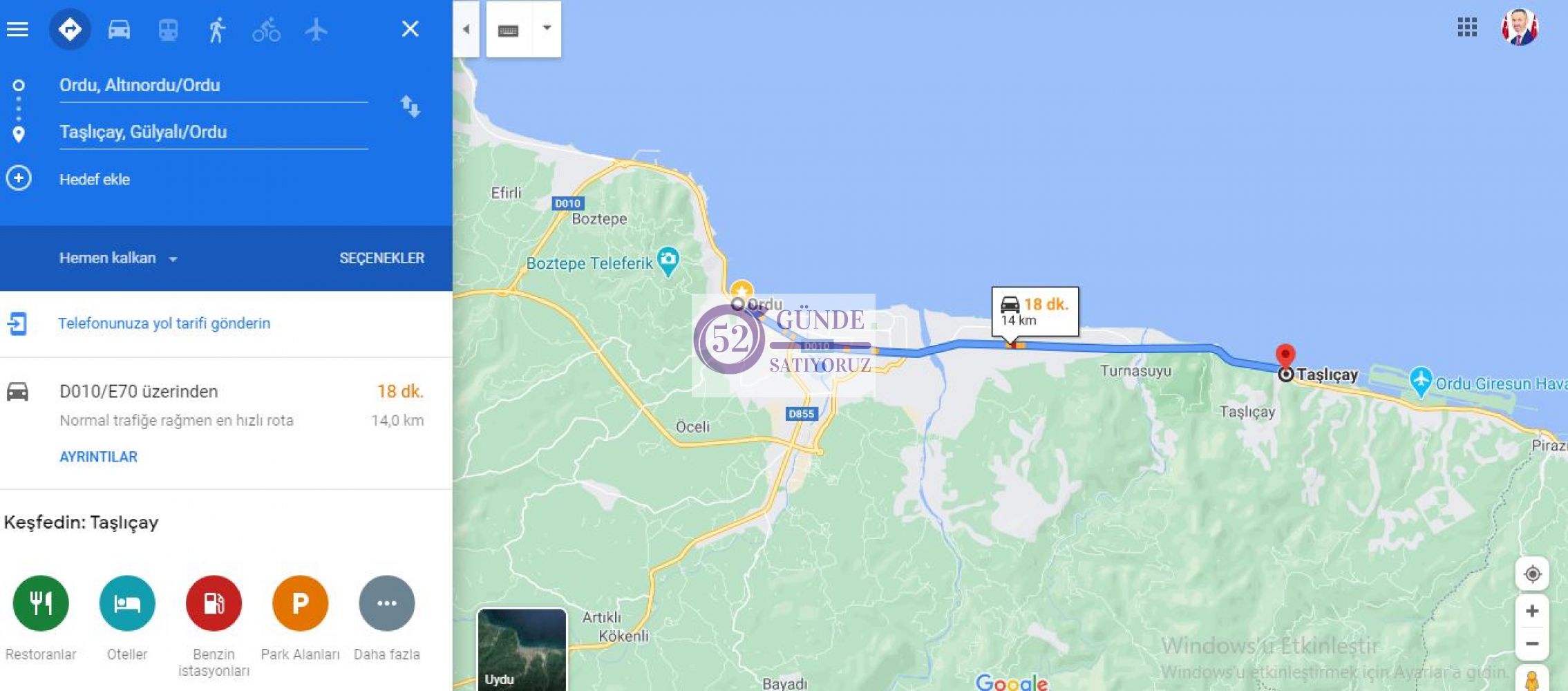
Task: Open Google apps grid
Action: 1466,28
